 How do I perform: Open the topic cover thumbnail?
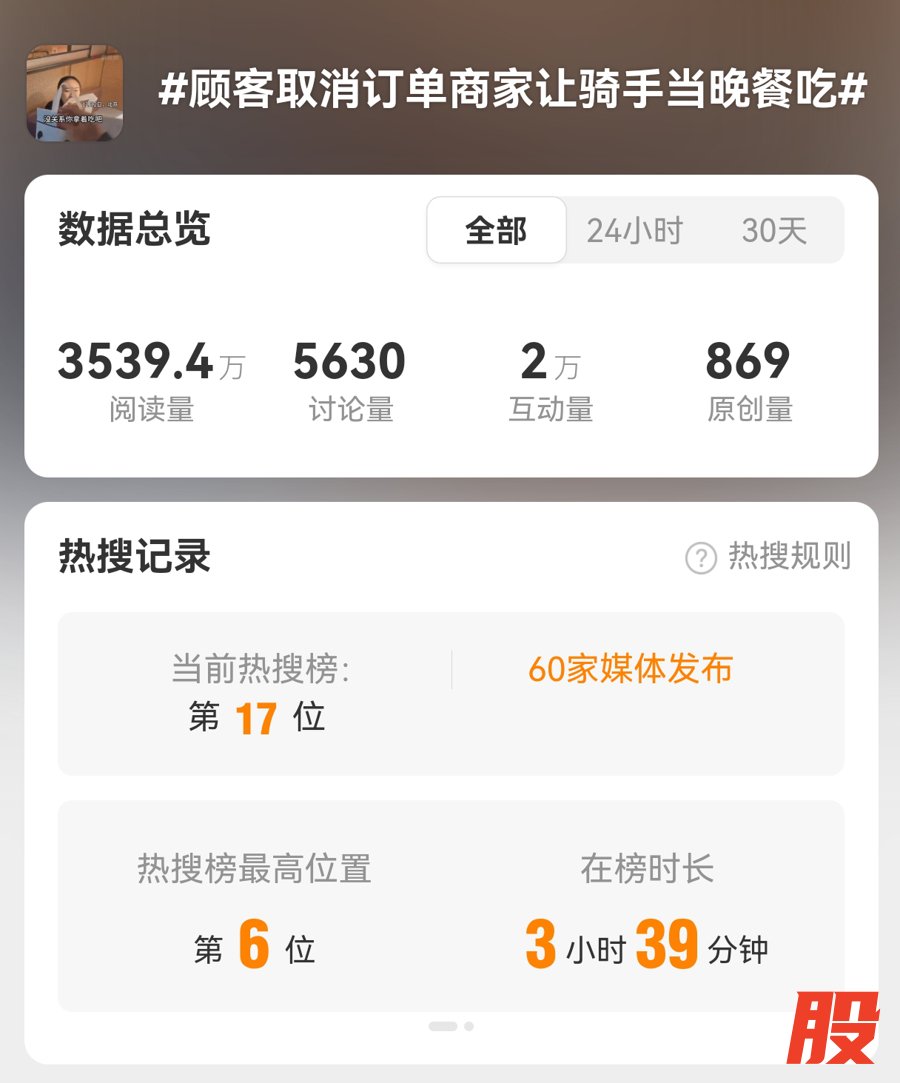click(75, 93)
